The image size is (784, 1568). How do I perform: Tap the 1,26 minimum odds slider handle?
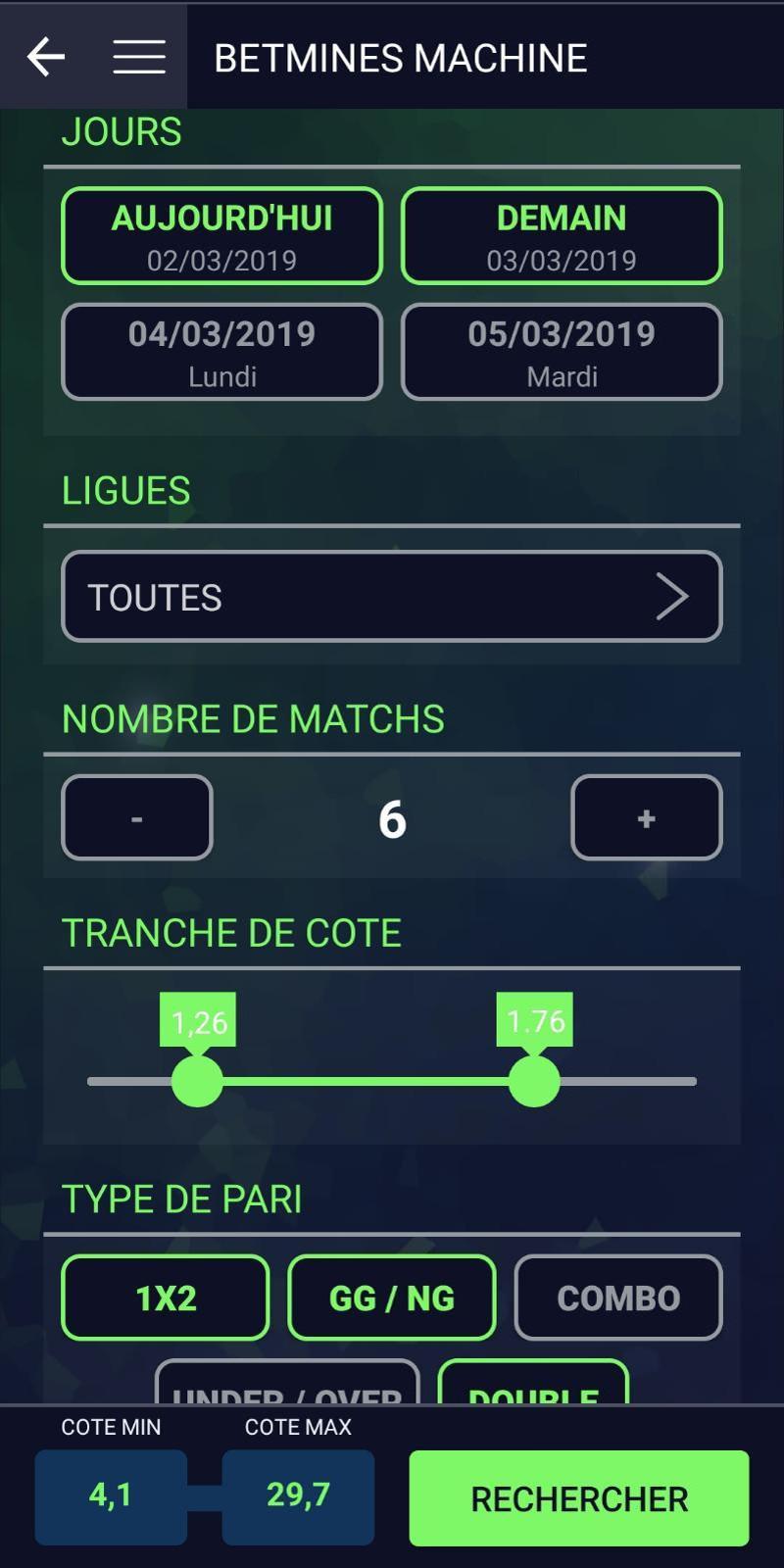(x=197, y=1081)
